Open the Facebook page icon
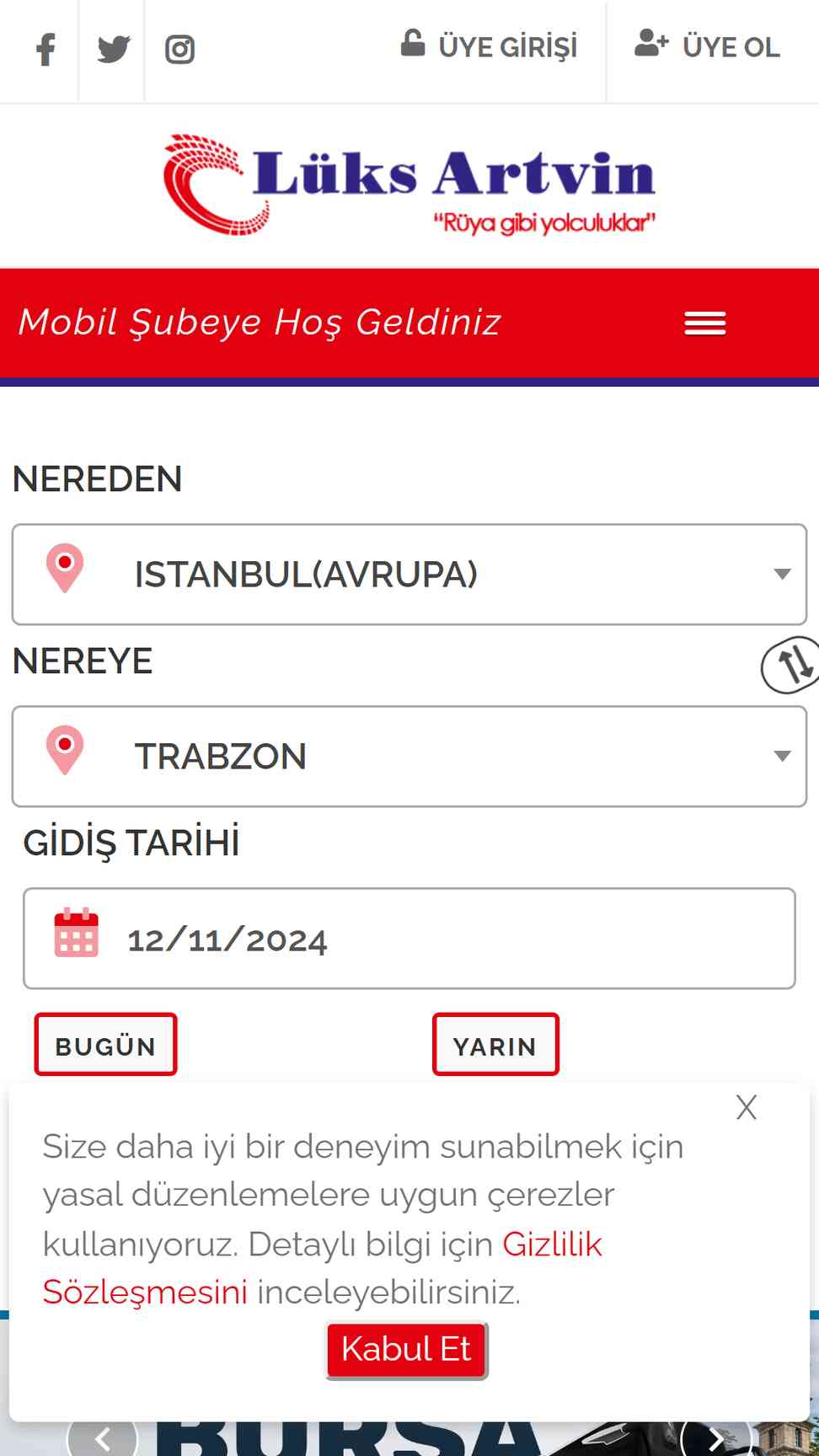Viewport: 819px width, 1456px height. [45, 50]
